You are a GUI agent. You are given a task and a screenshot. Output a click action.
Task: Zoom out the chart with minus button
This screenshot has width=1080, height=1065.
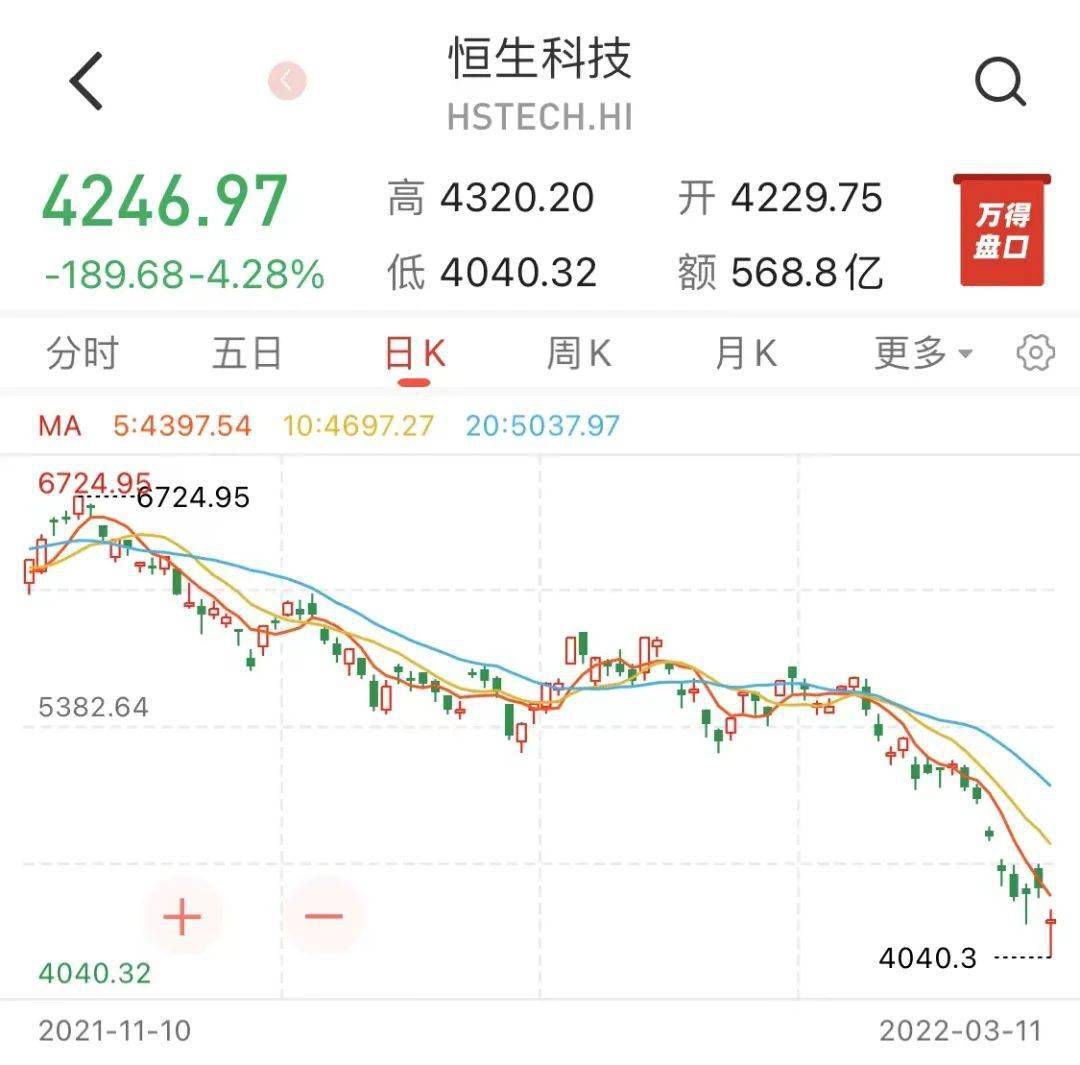(x=323, y=916)
